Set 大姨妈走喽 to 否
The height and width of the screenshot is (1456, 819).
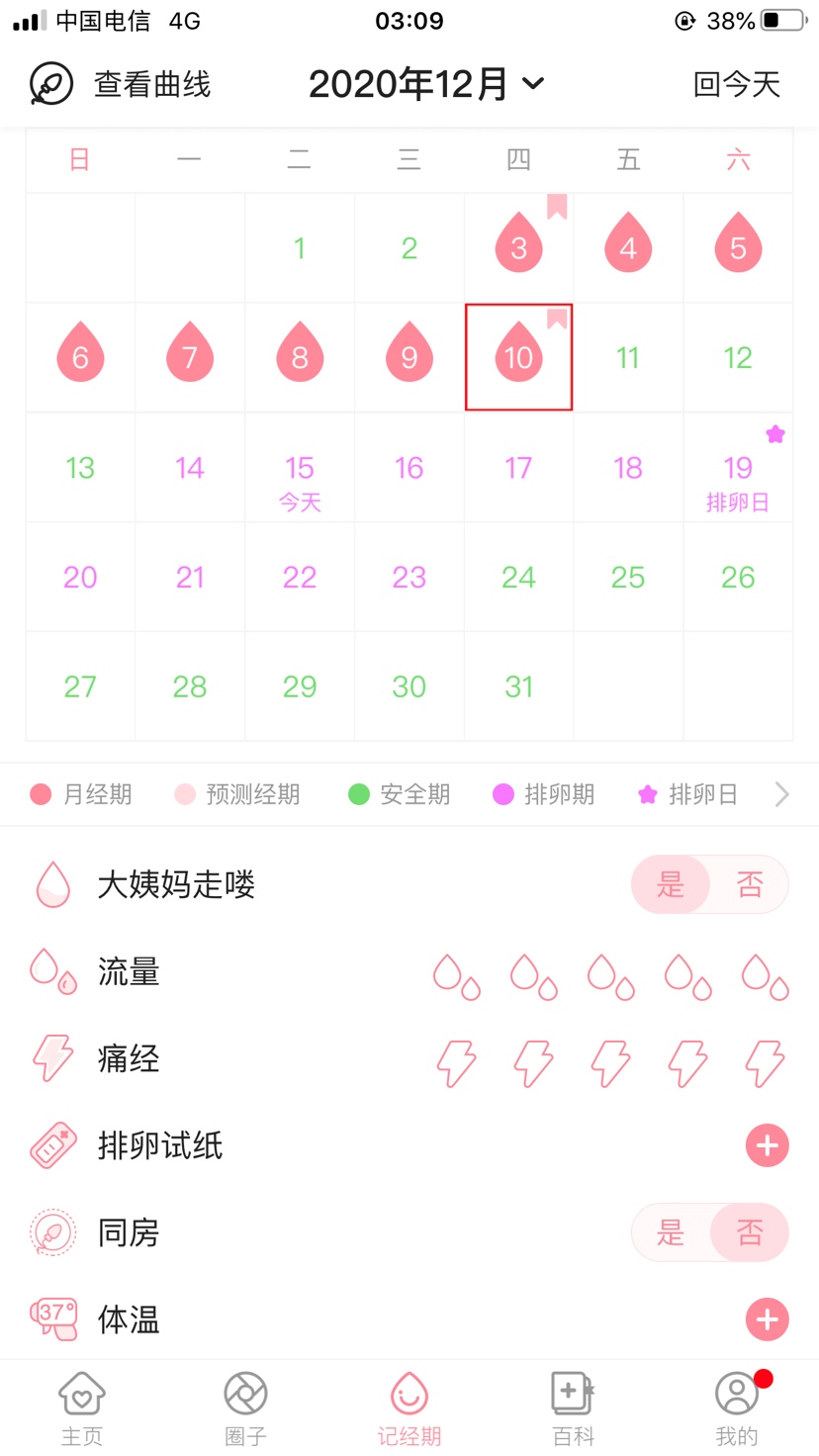pyautogui.click(x=750, y=884)
